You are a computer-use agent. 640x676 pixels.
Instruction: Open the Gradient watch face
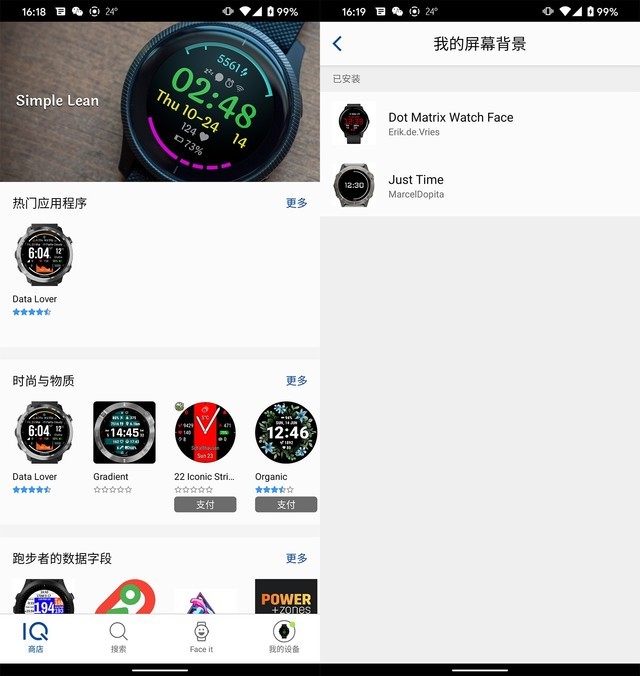(124, 433)
